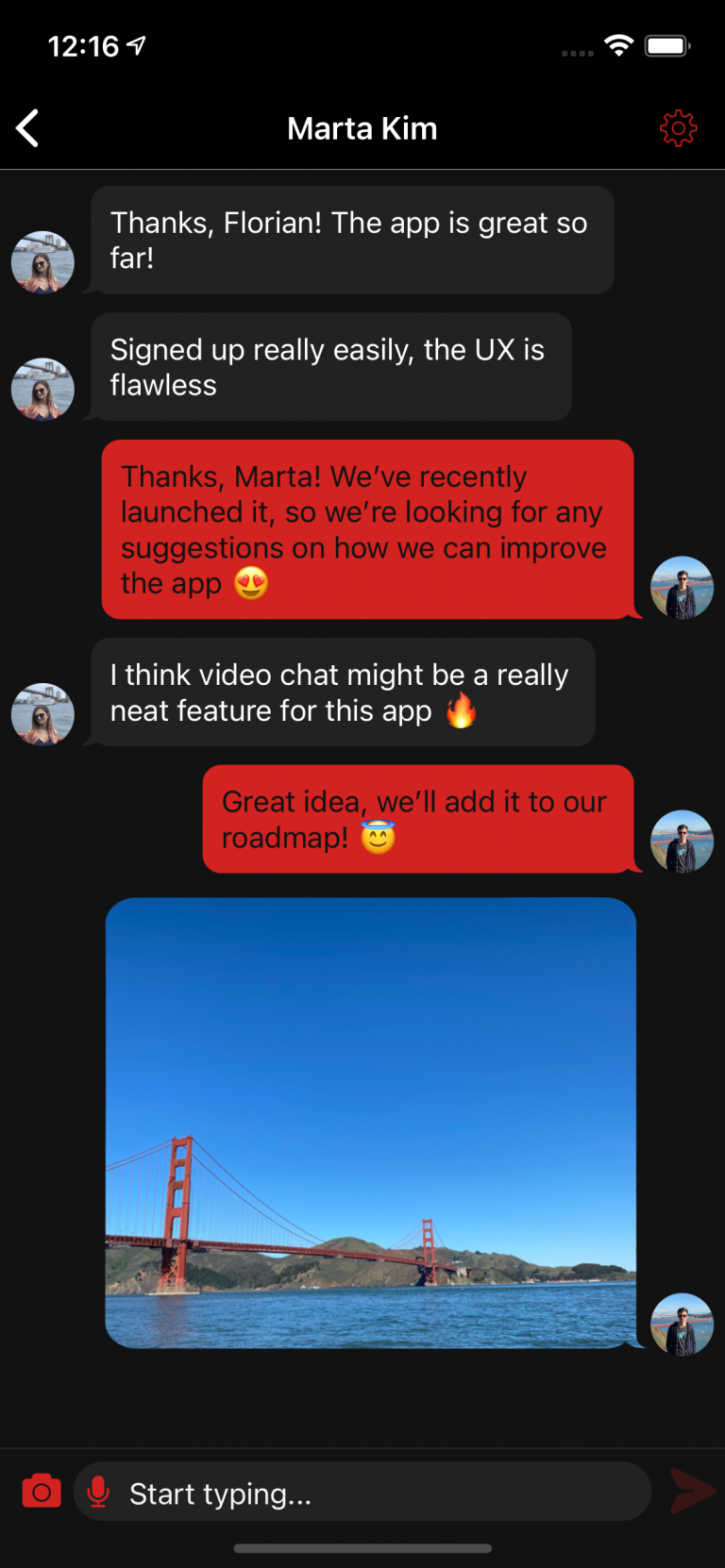
Task: Go back from Marta Kim chat
Action: (x=28, y=128)
